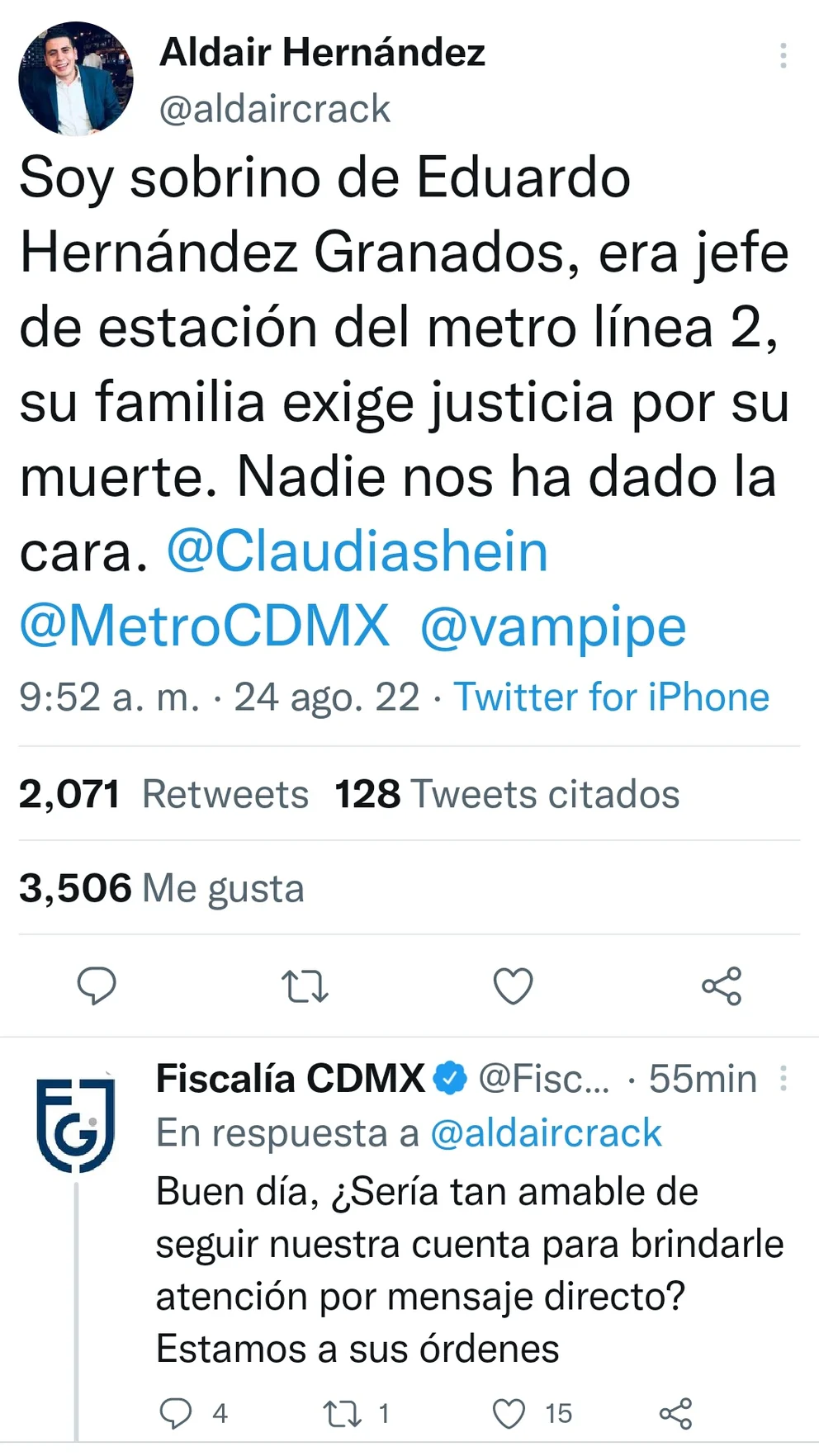Open overflow menu on Fiscalía CDMX reply
819x1456 pixels.
tap(783, 1079)
